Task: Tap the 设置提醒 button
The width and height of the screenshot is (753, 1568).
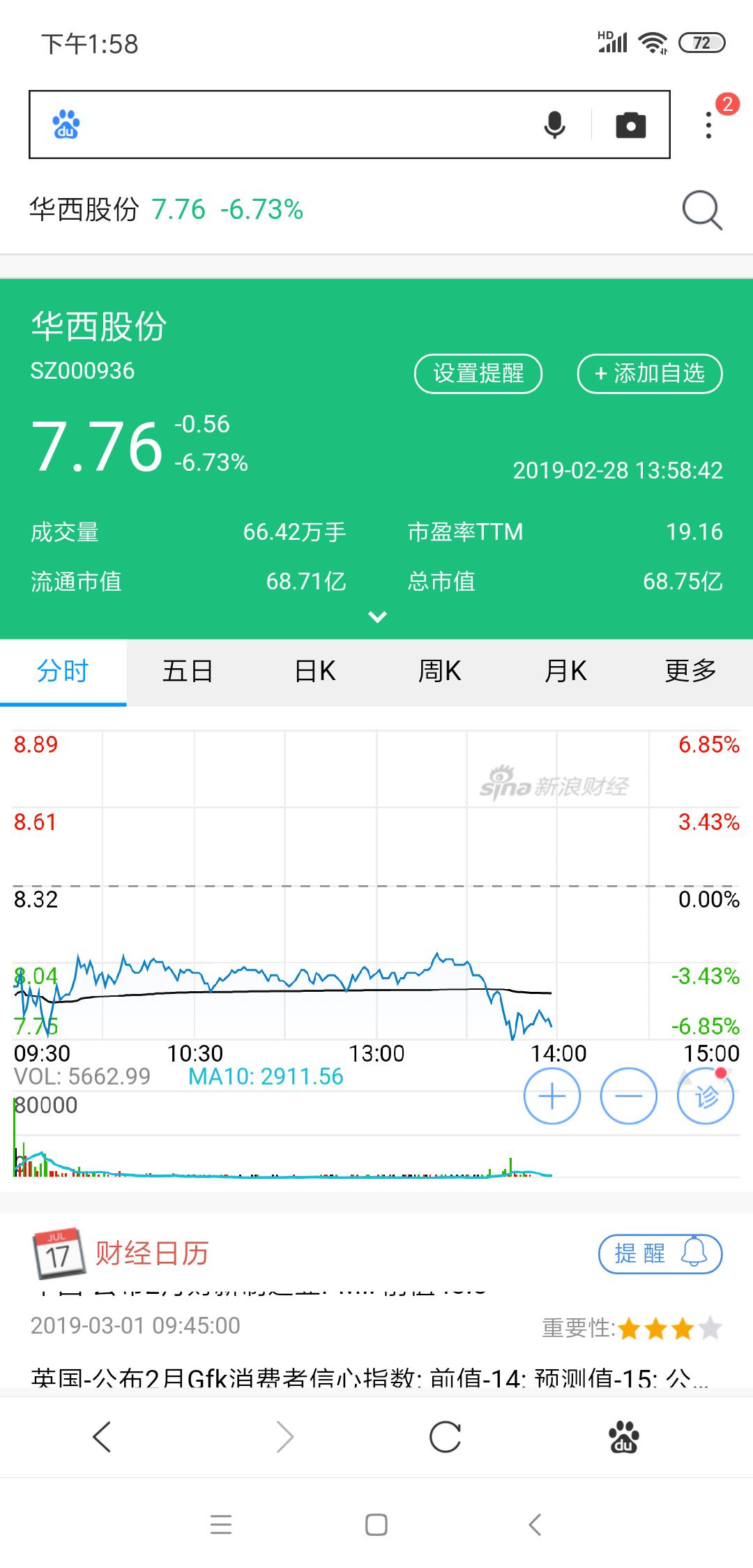Action: click(x=478, y=374)
